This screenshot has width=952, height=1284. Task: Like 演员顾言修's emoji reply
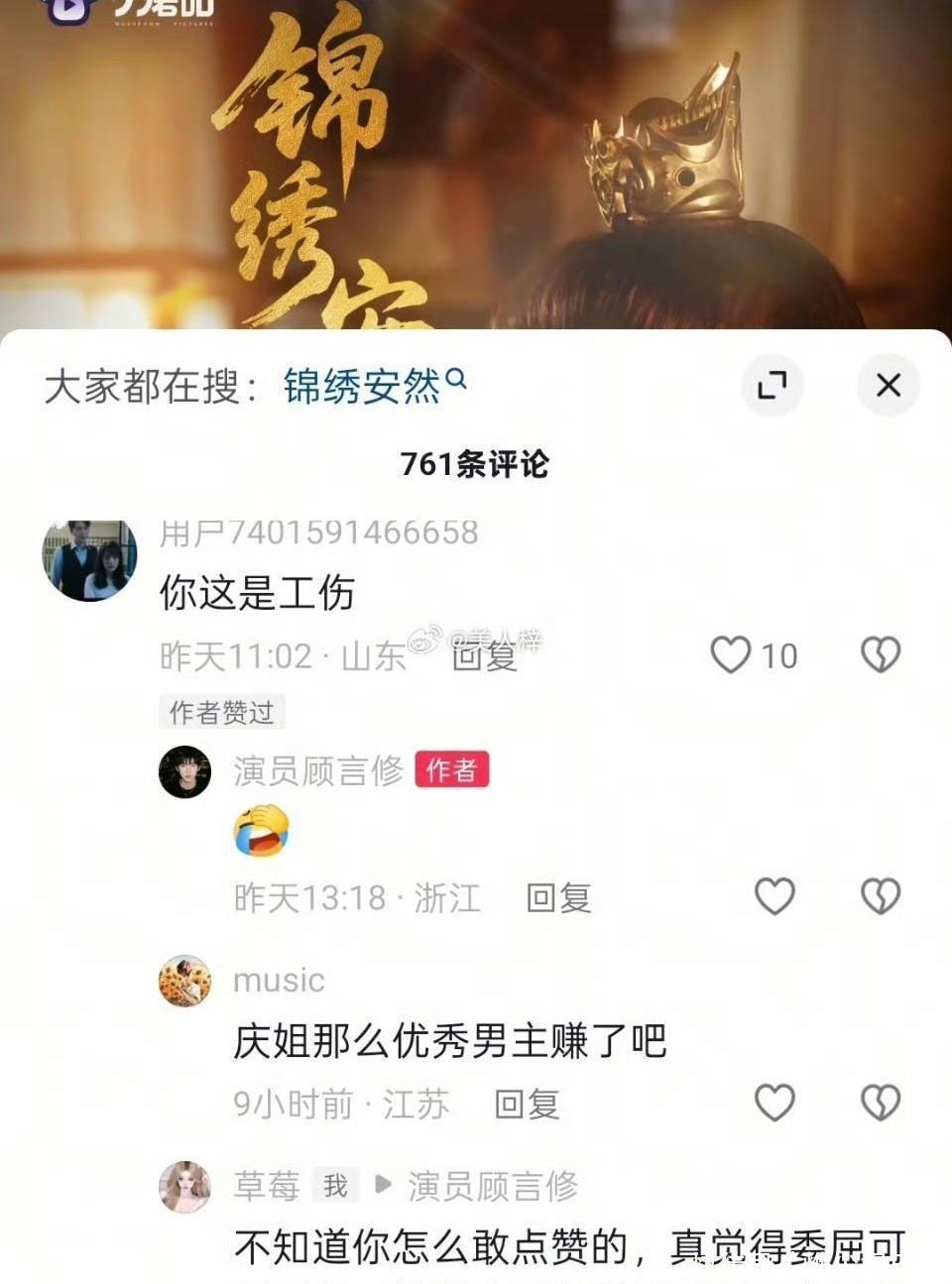coord(774,896)
